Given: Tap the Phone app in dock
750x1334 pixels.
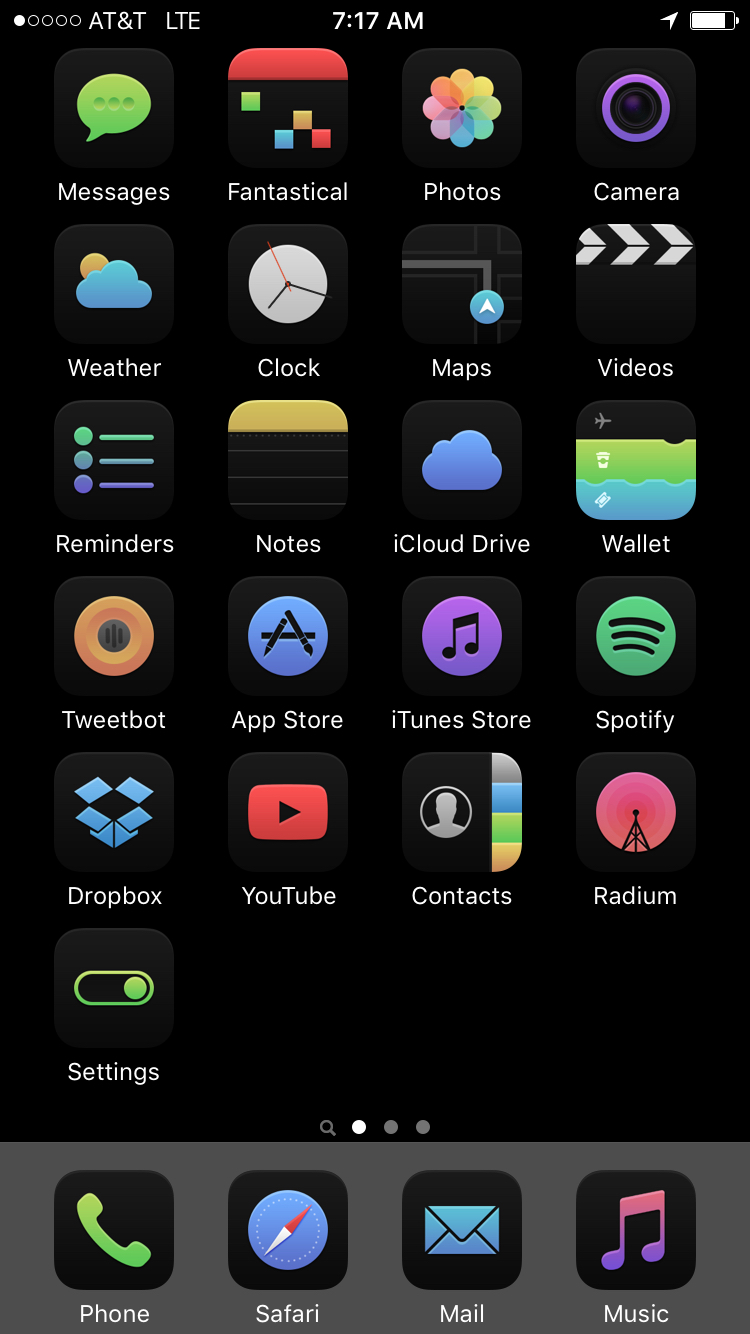Looking at the screenshot, I should click(x=114, y=1230).
